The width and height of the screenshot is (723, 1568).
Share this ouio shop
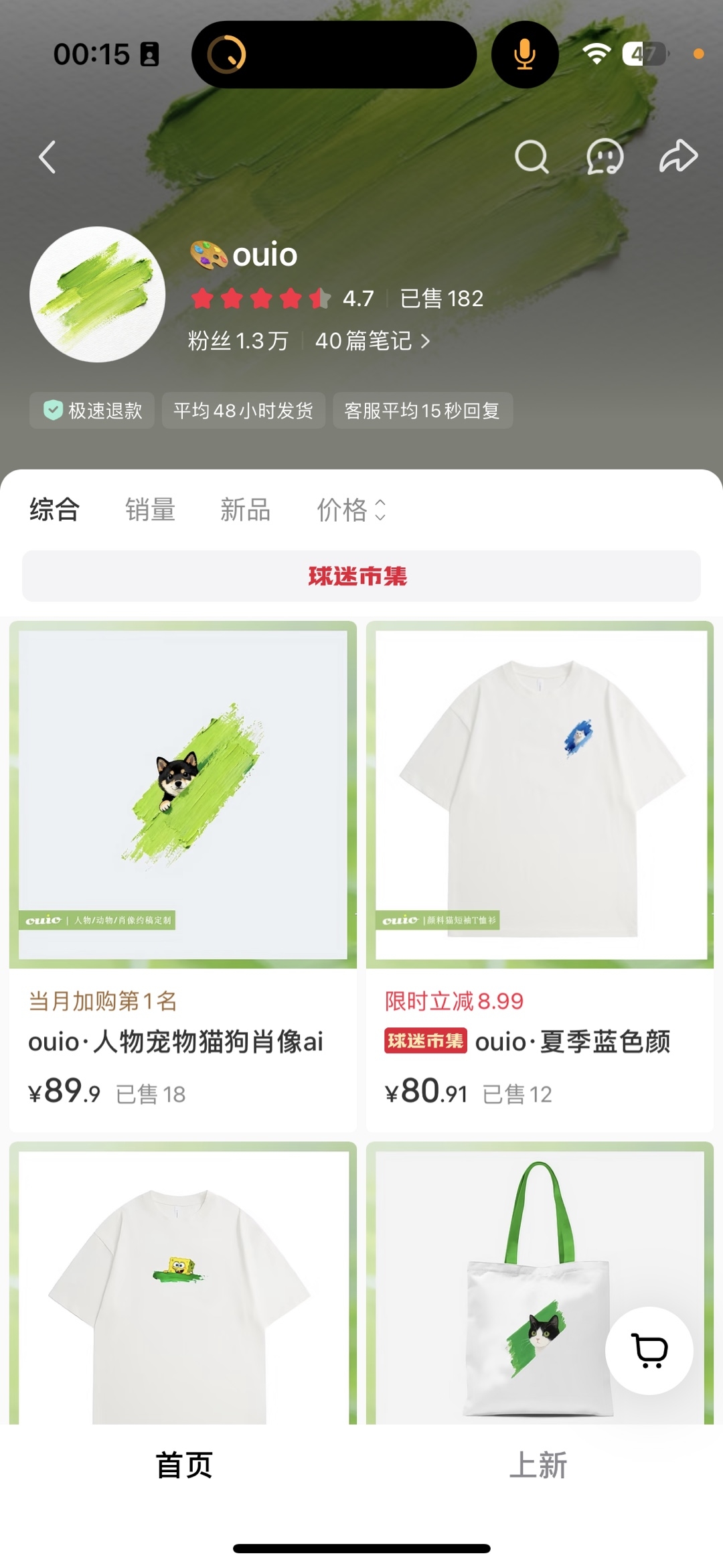679,156
